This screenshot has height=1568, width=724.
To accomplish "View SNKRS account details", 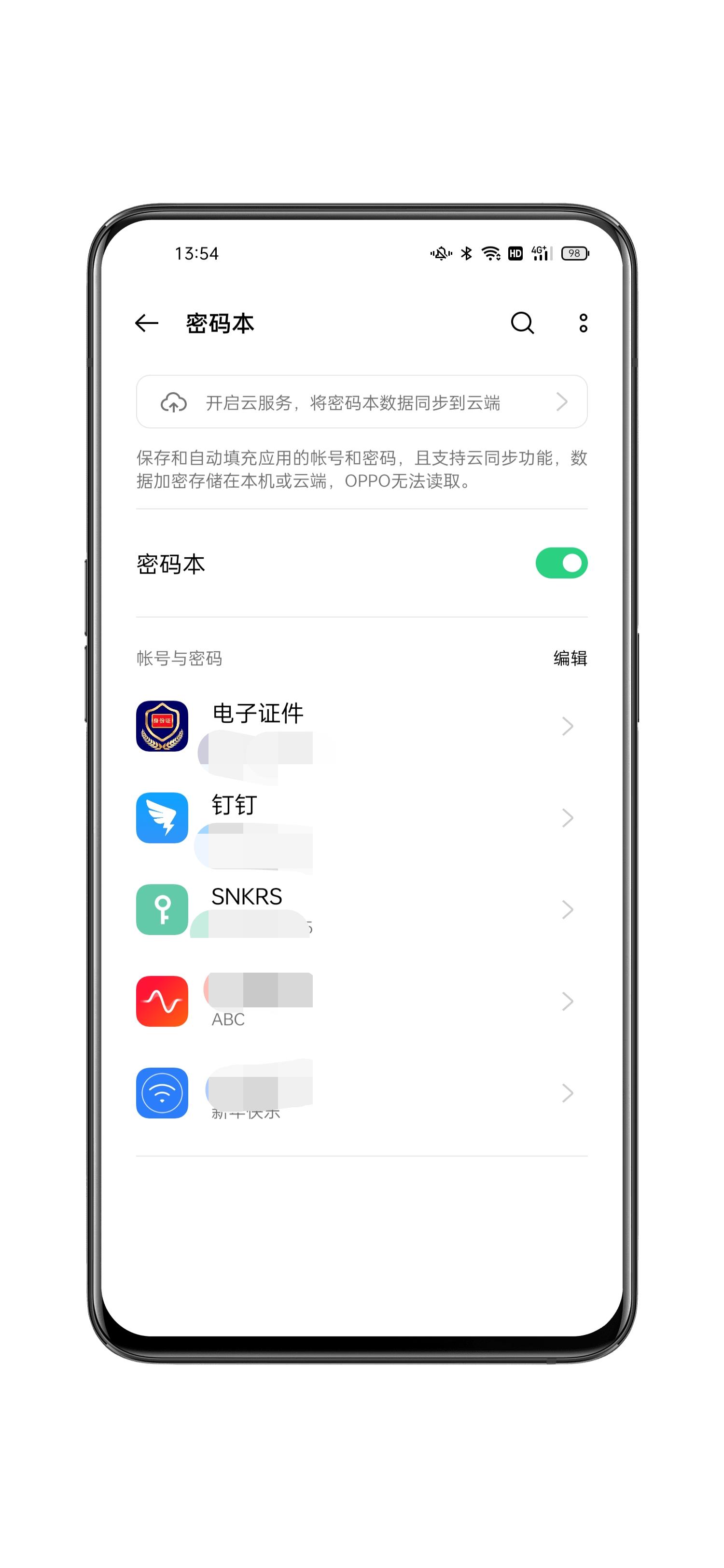I will 362,909.
